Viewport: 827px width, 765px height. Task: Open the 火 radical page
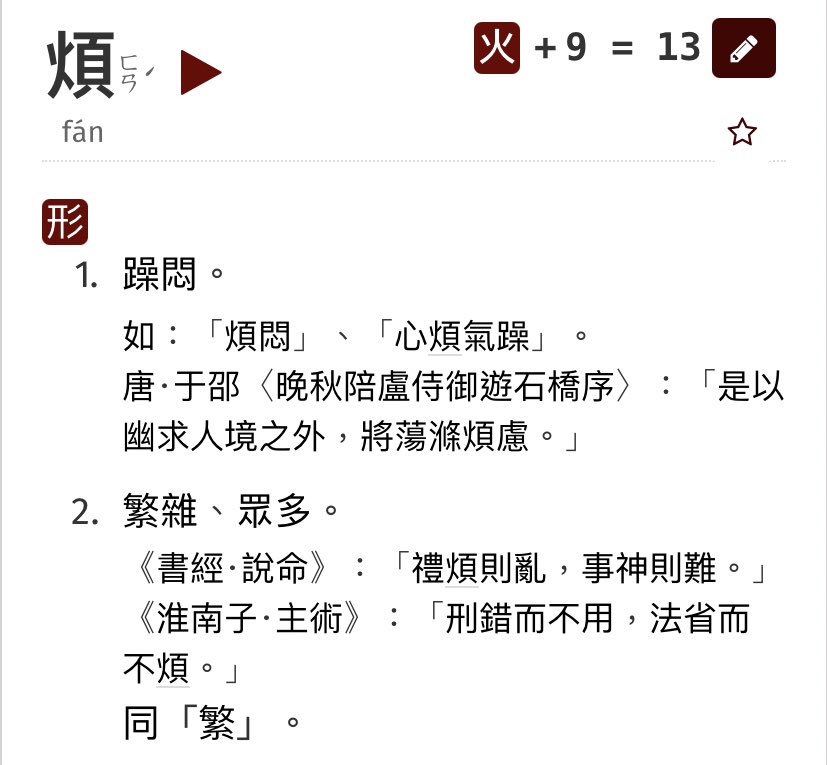(x=498, y=48)
